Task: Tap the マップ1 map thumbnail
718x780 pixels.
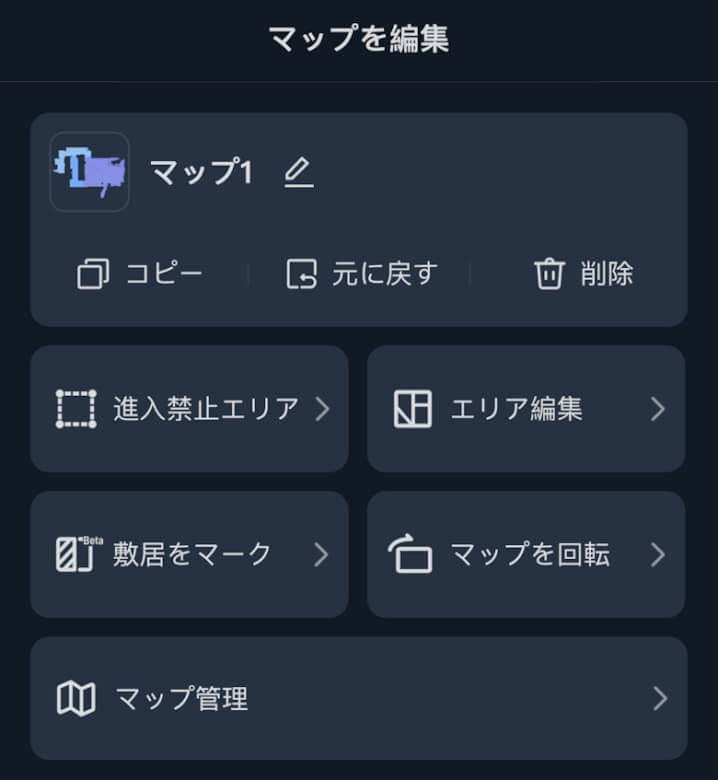Action: click(x=90, y=172)
